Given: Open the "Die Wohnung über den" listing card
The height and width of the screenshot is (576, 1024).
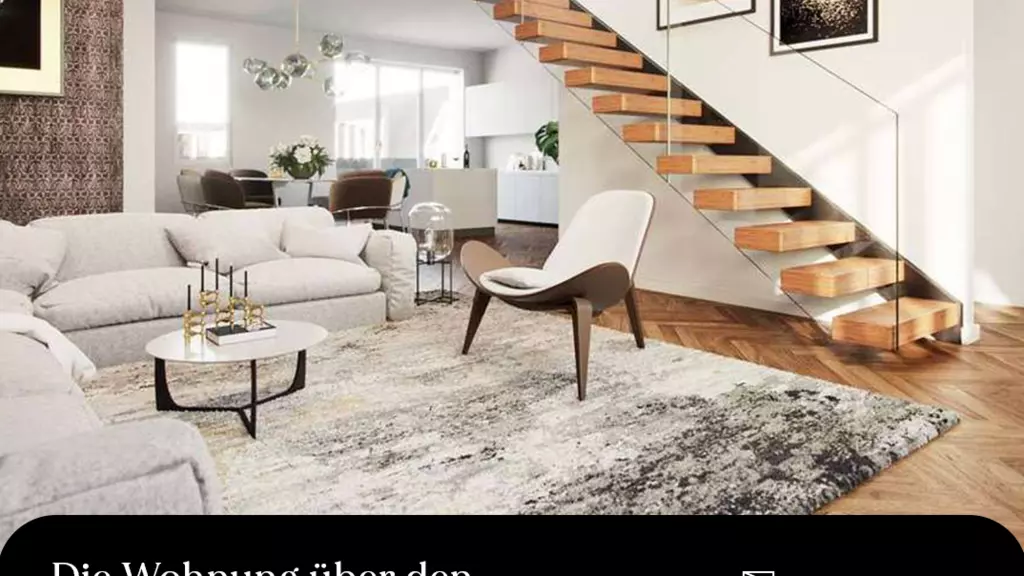Looking at the screenshot, I should pos(262,566).
